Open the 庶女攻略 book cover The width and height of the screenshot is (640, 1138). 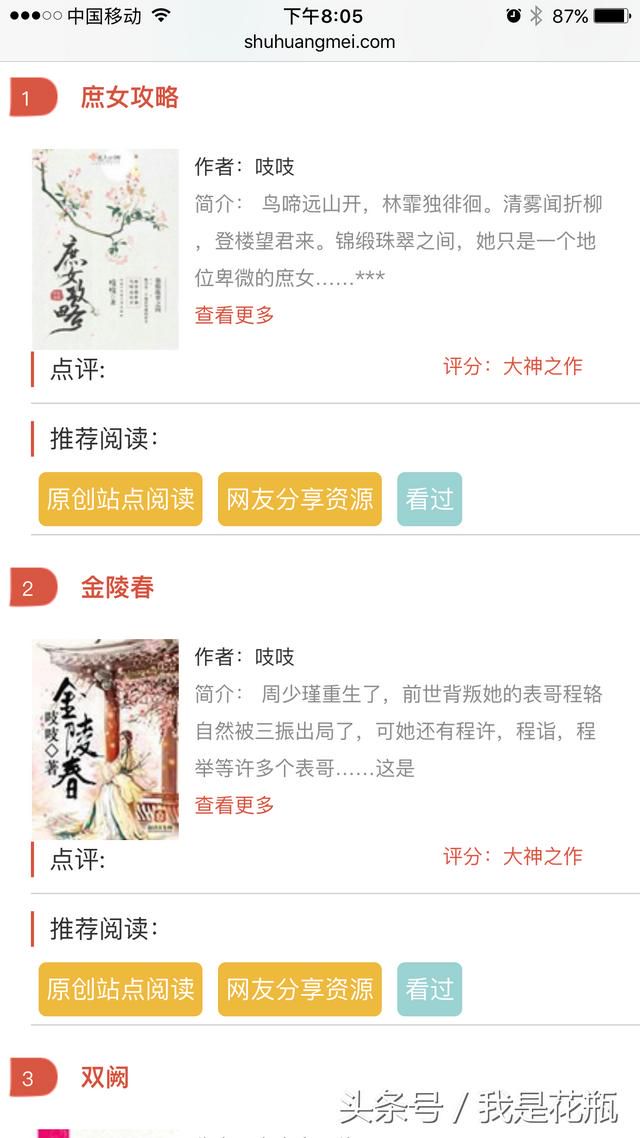pos(105,249)
